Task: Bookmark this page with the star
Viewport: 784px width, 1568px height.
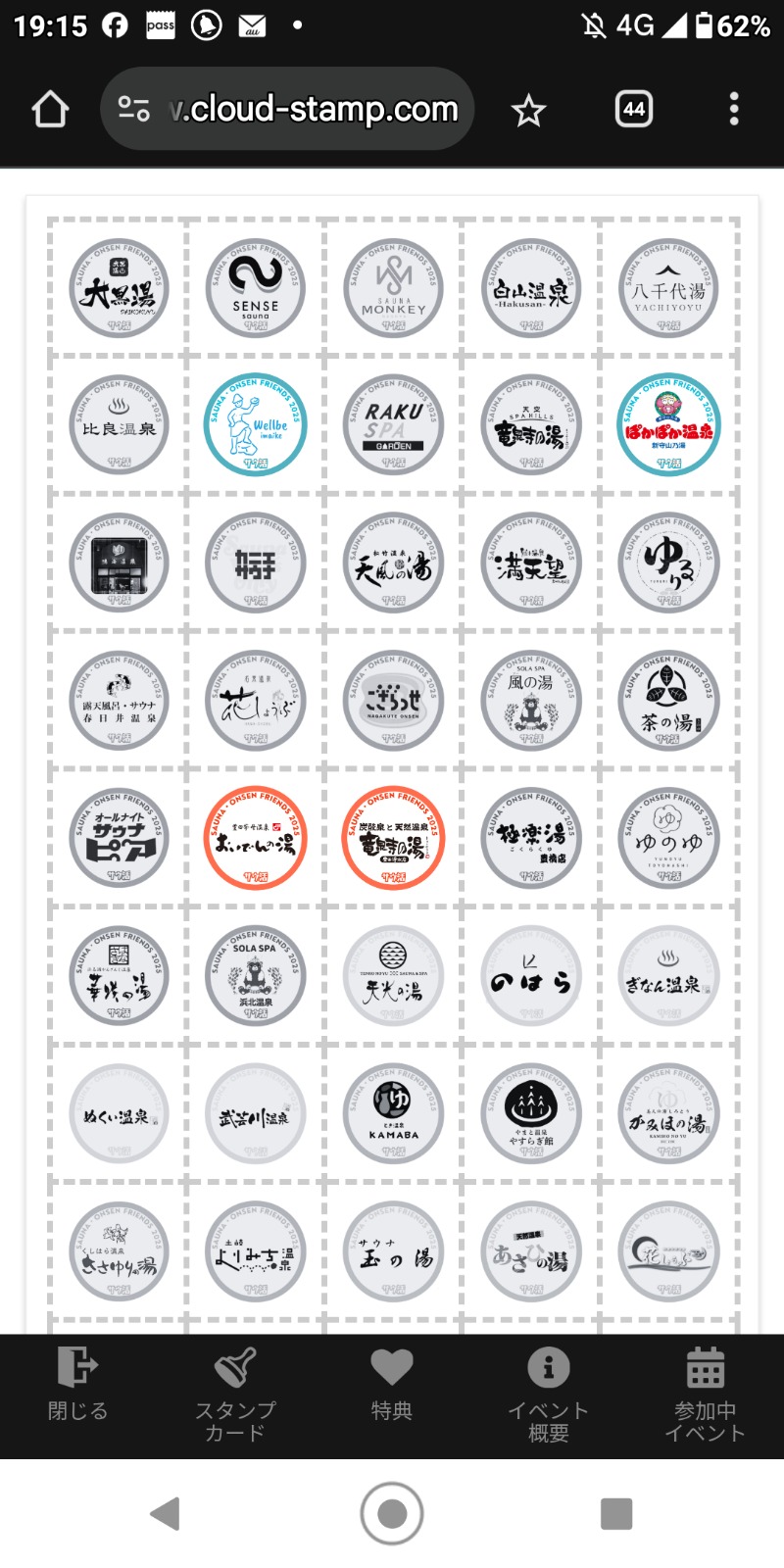Action: pos(528,111)
